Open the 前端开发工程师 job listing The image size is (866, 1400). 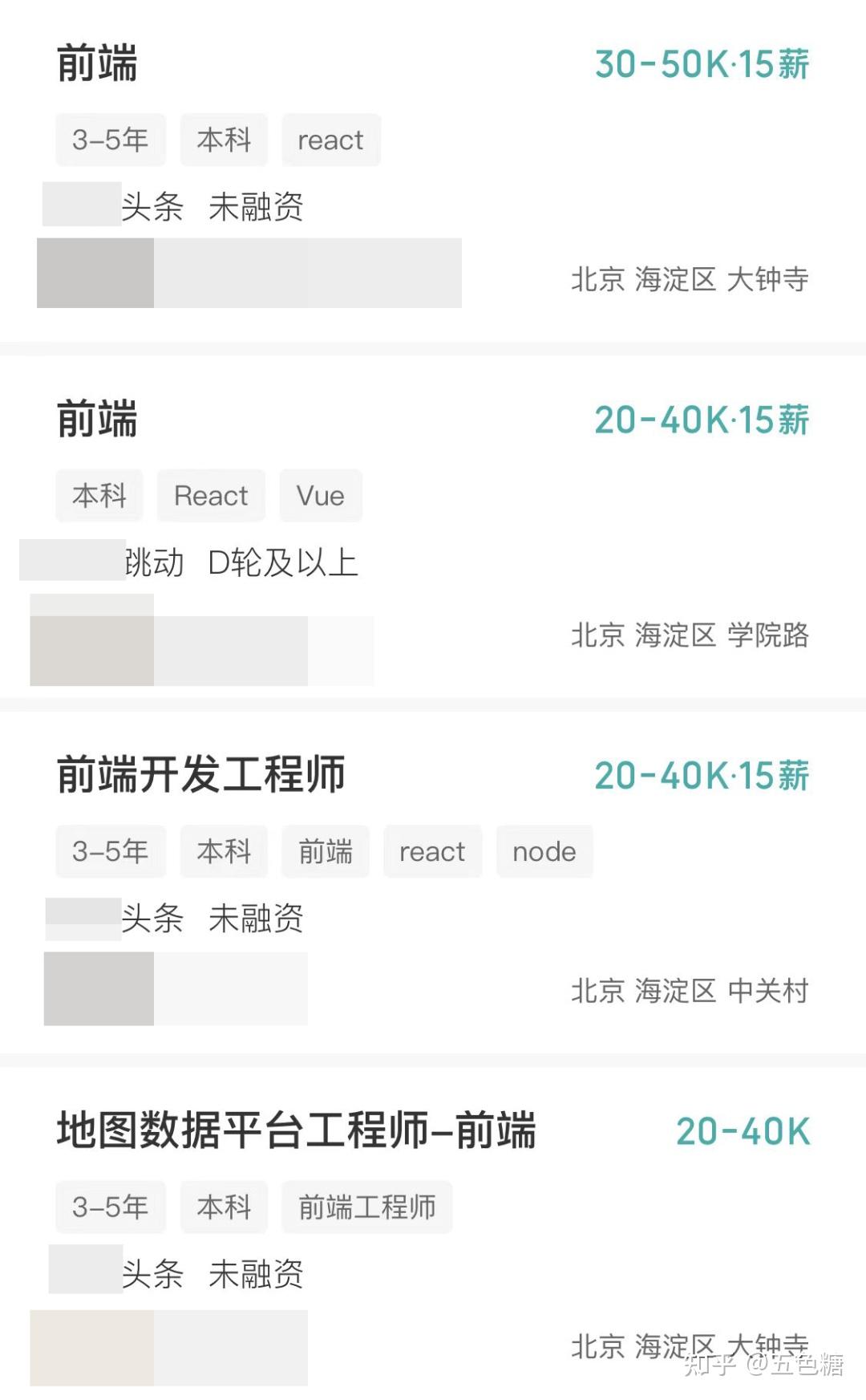(200, 775)
